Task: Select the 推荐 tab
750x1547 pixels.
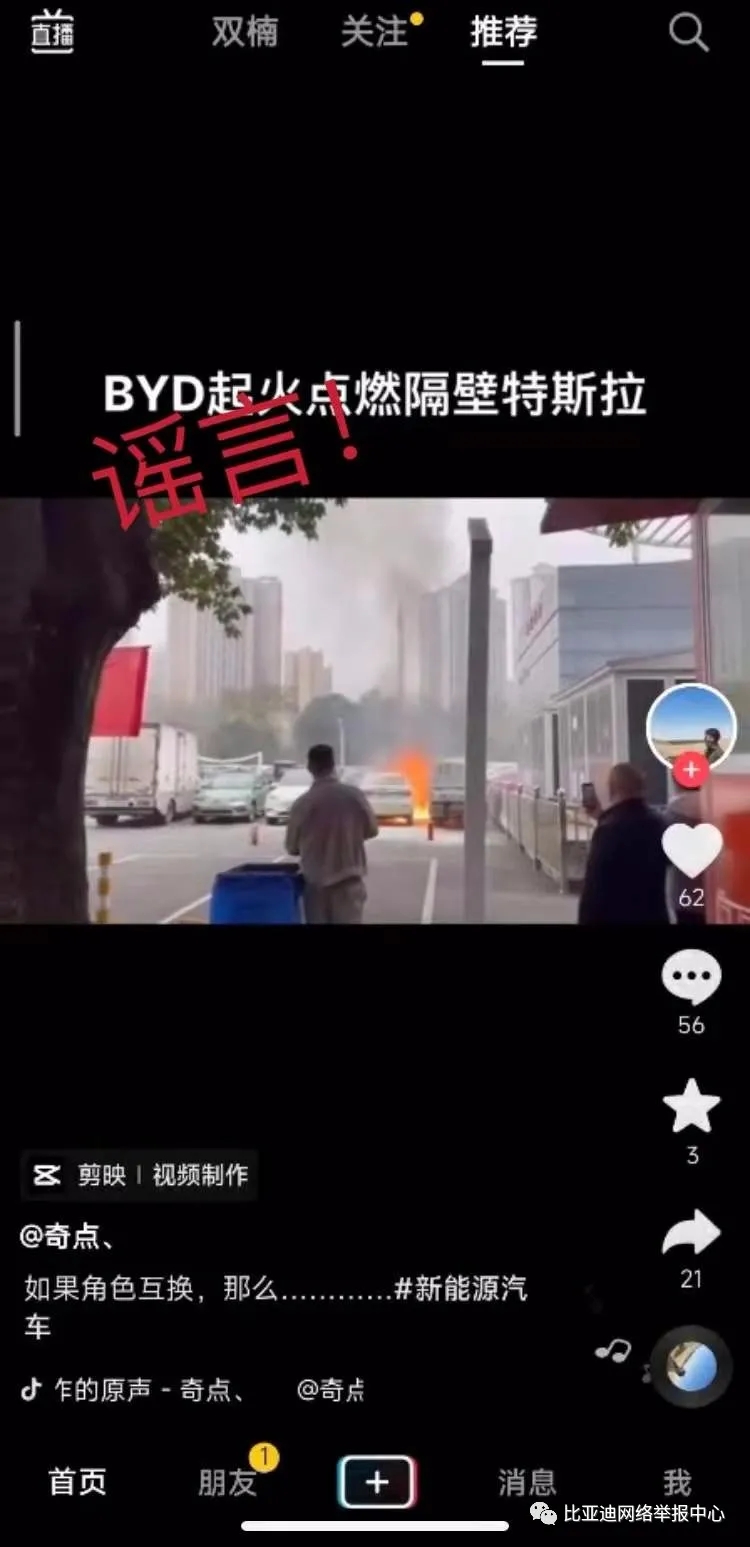Action: click(x=504, y=32)
